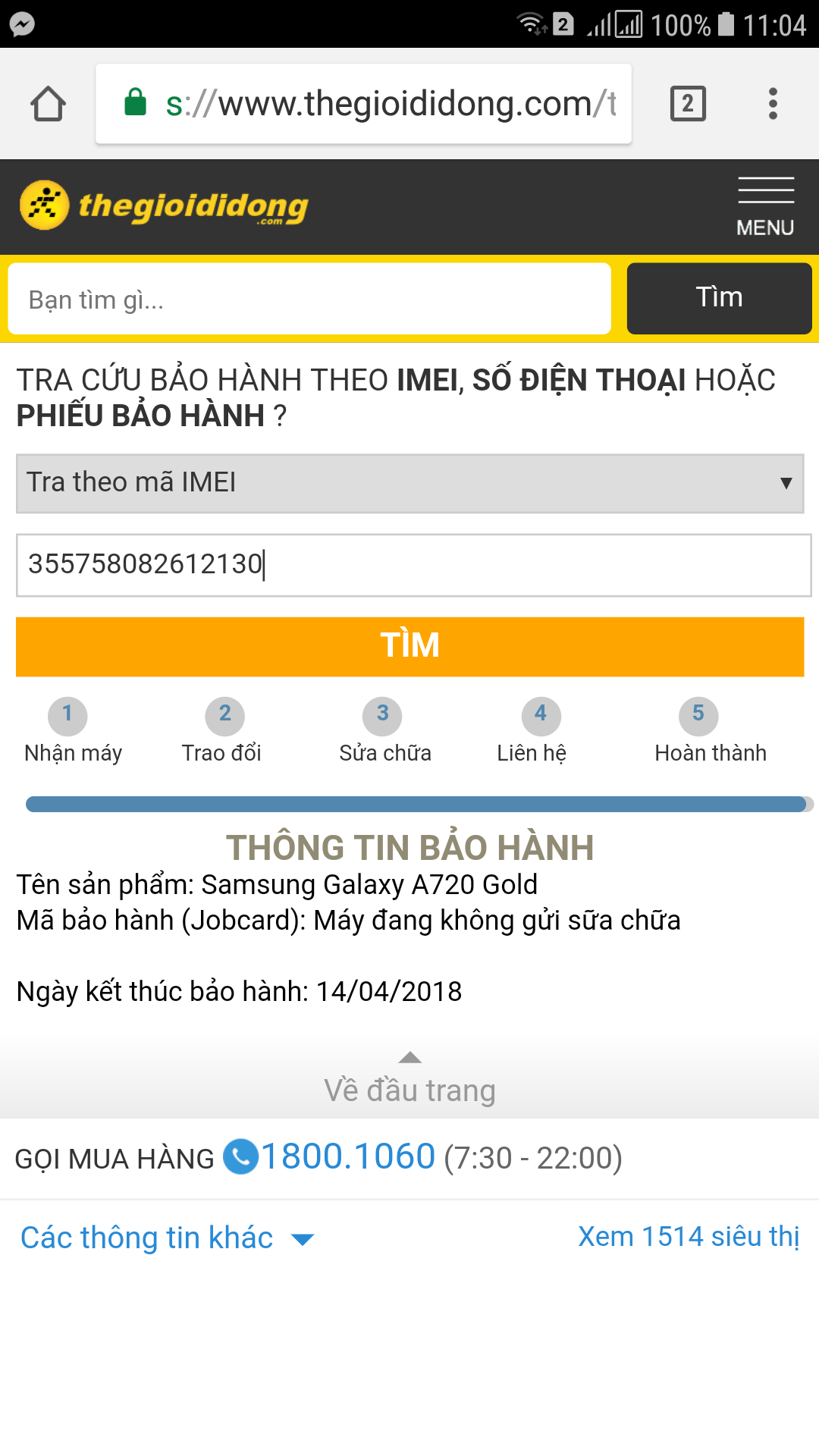Image resolution: width=819 pixels, height=1456 pixels.
Task: Tap the URL address bar
Action: (364, 104)
